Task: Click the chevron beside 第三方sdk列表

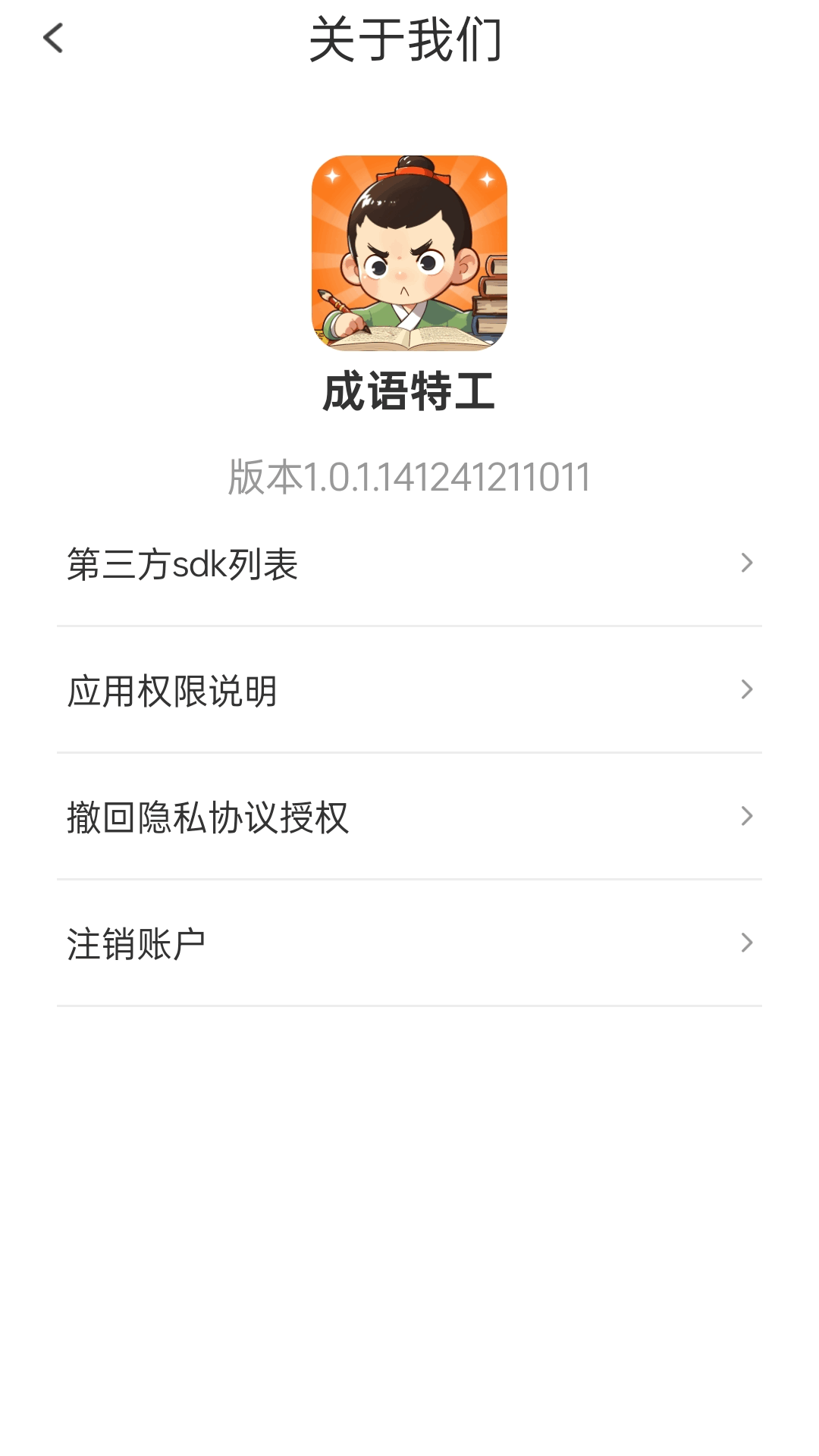Action: 748,562
